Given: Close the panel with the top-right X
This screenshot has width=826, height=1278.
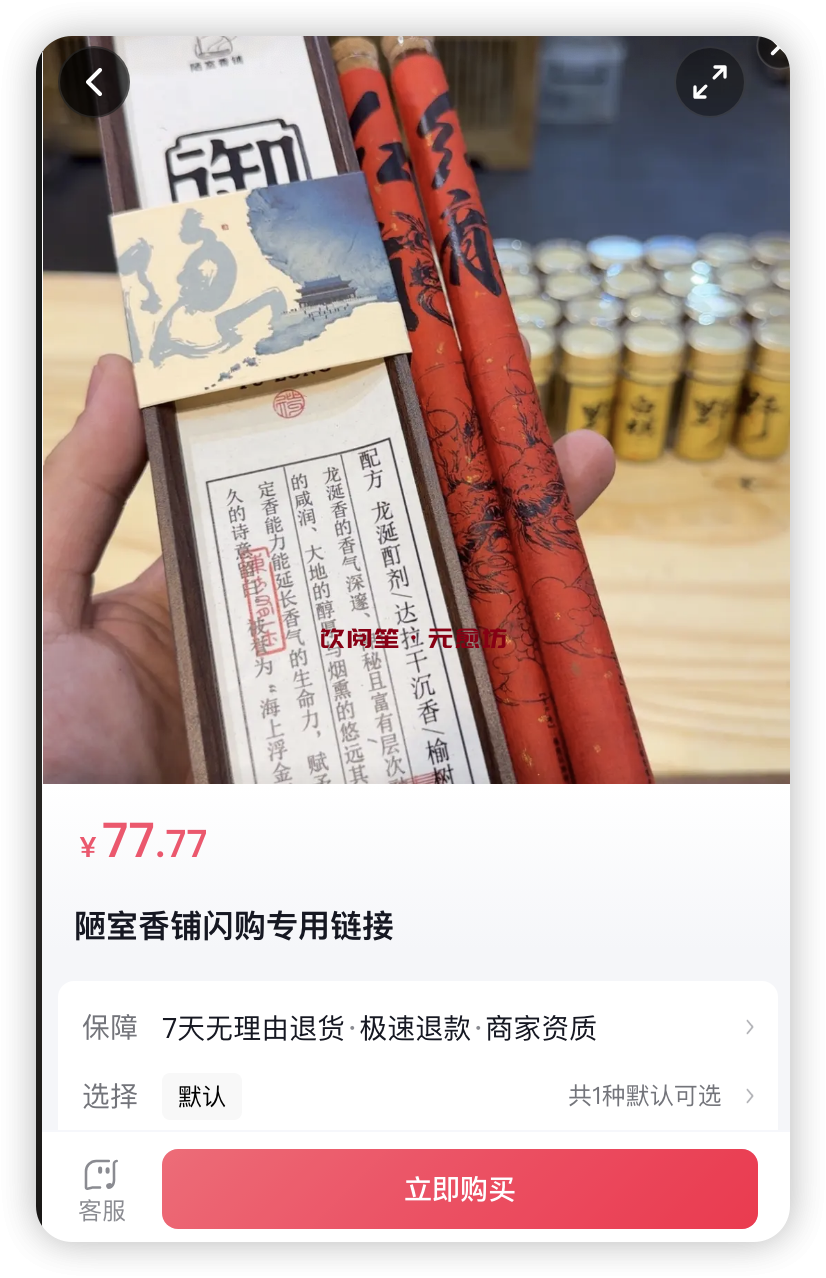Looking at the screenshot, I should coord(775,48).
